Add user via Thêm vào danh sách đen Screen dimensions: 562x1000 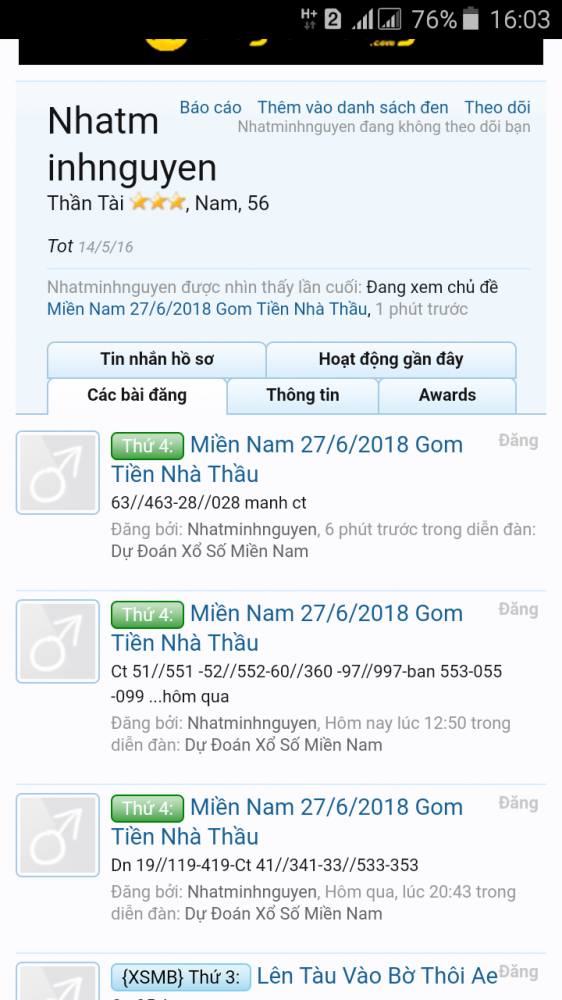click(x=353, y=107)
